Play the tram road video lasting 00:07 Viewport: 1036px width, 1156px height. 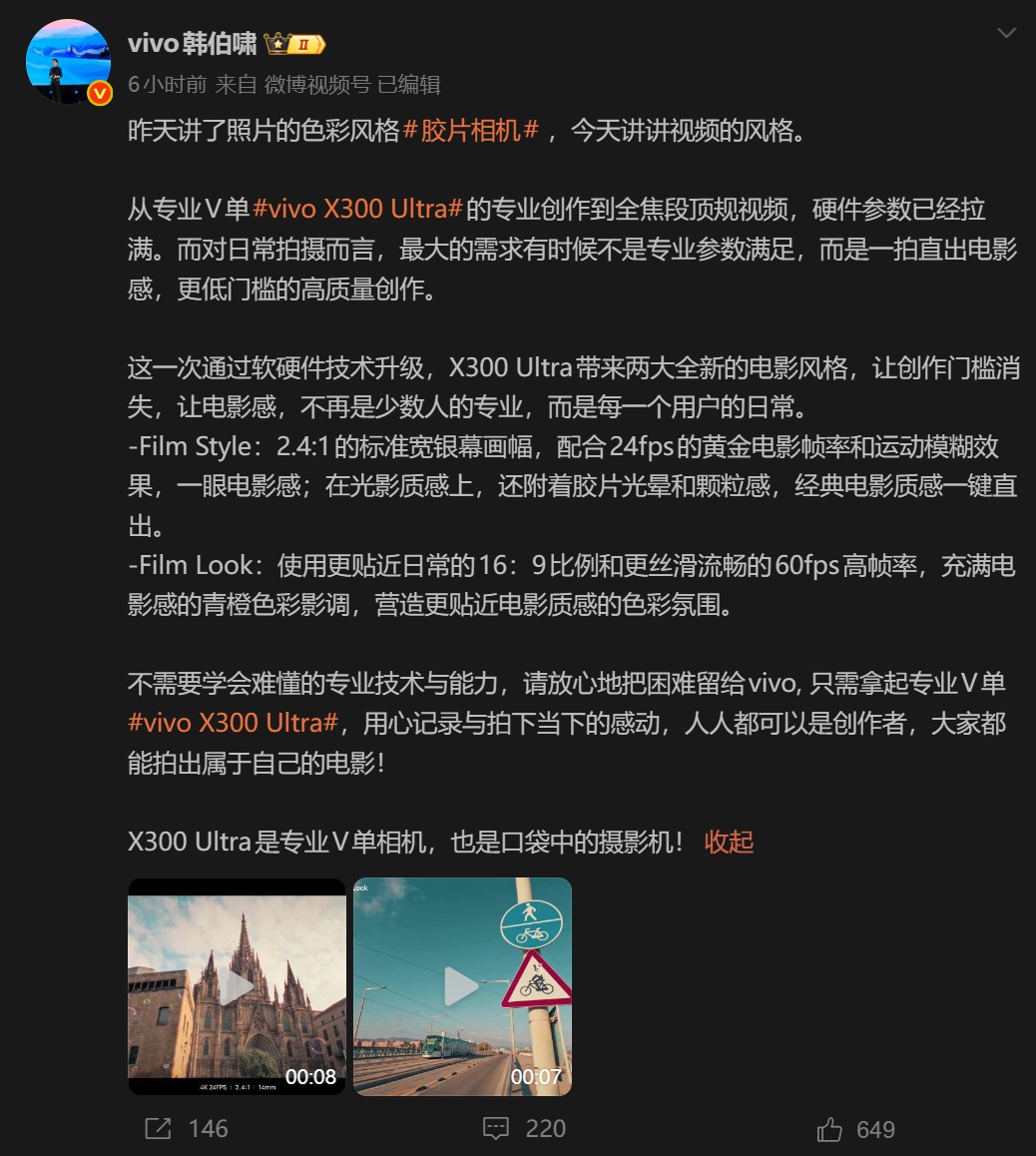462,986
